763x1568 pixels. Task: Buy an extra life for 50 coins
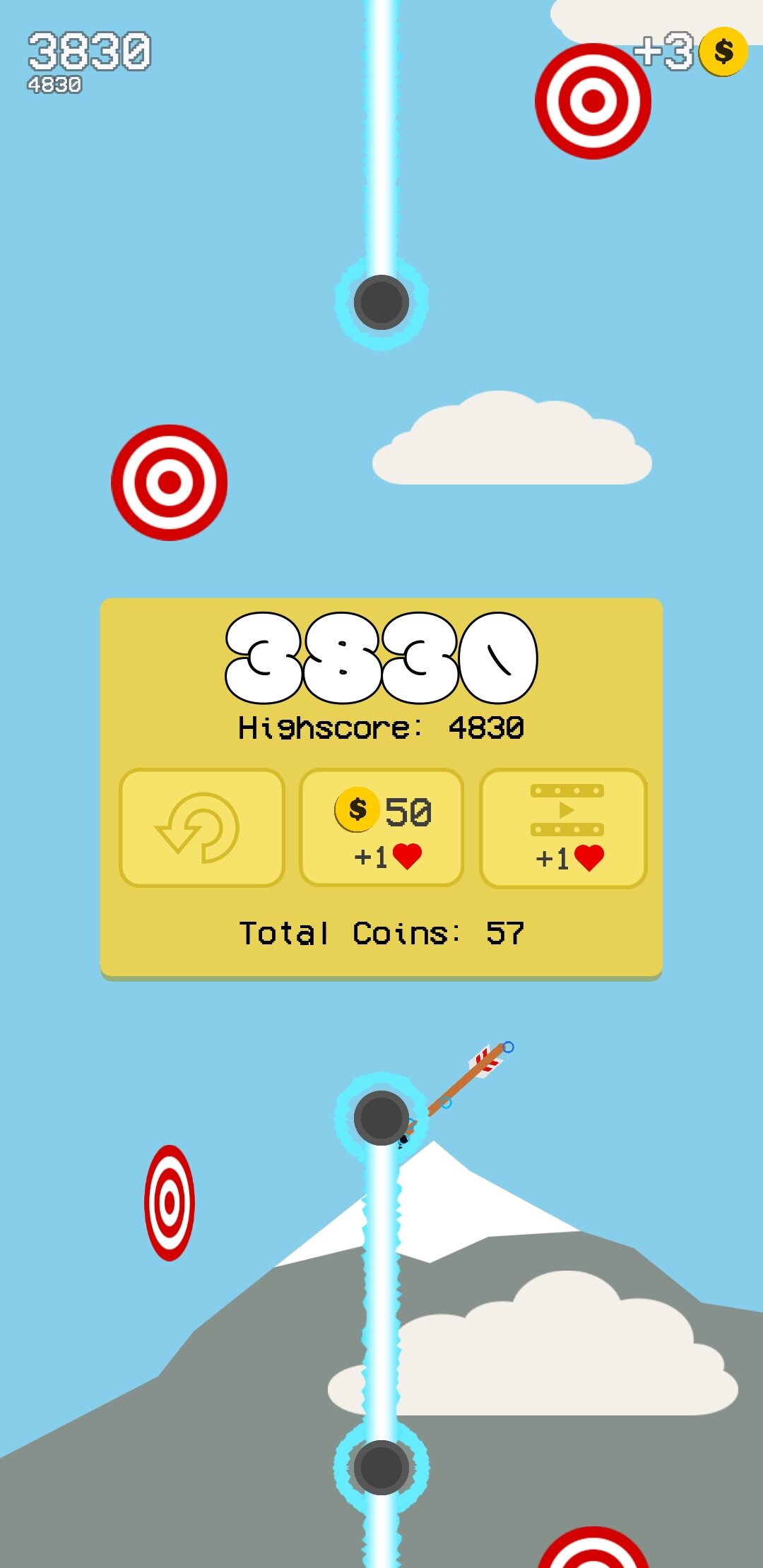pos(381,827)
